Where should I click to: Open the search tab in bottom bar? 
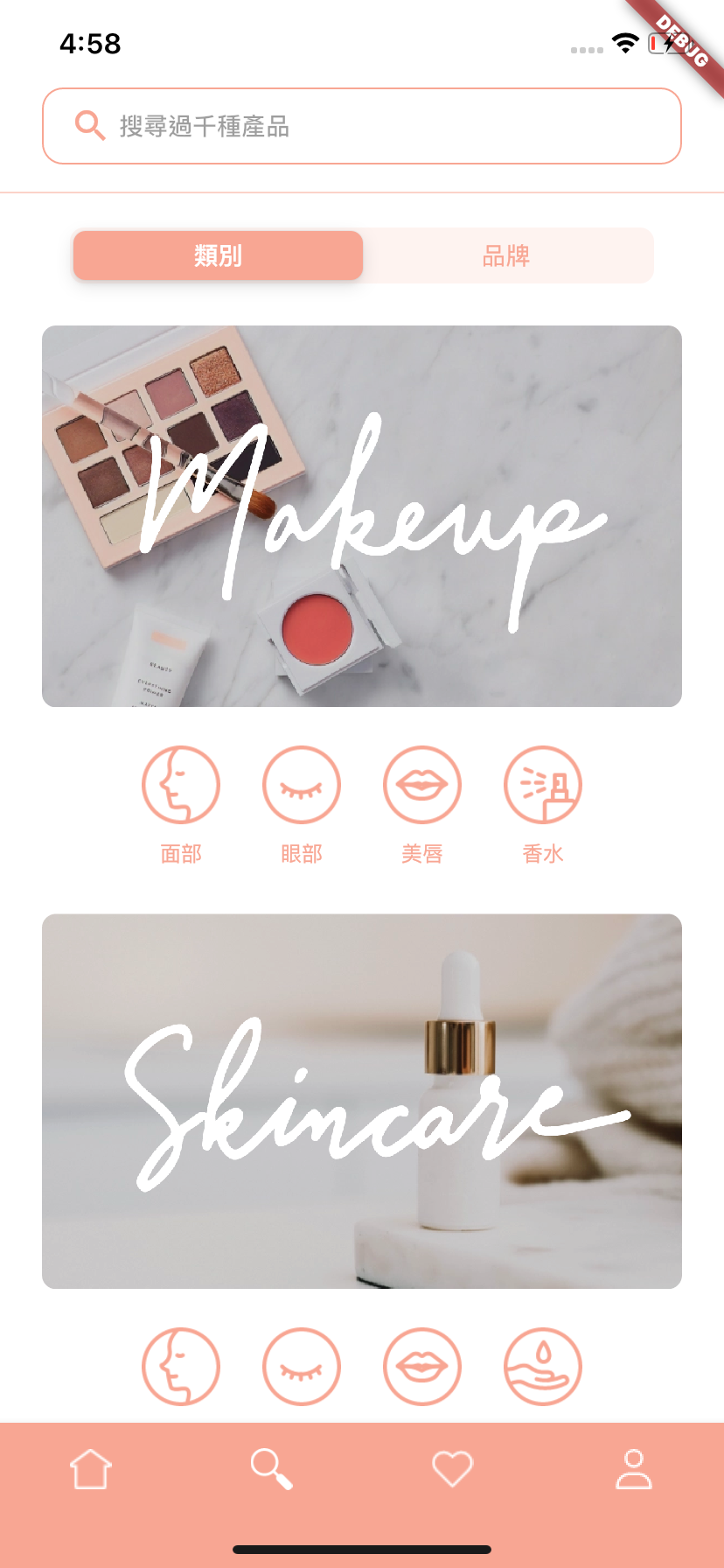point(271,1468)
